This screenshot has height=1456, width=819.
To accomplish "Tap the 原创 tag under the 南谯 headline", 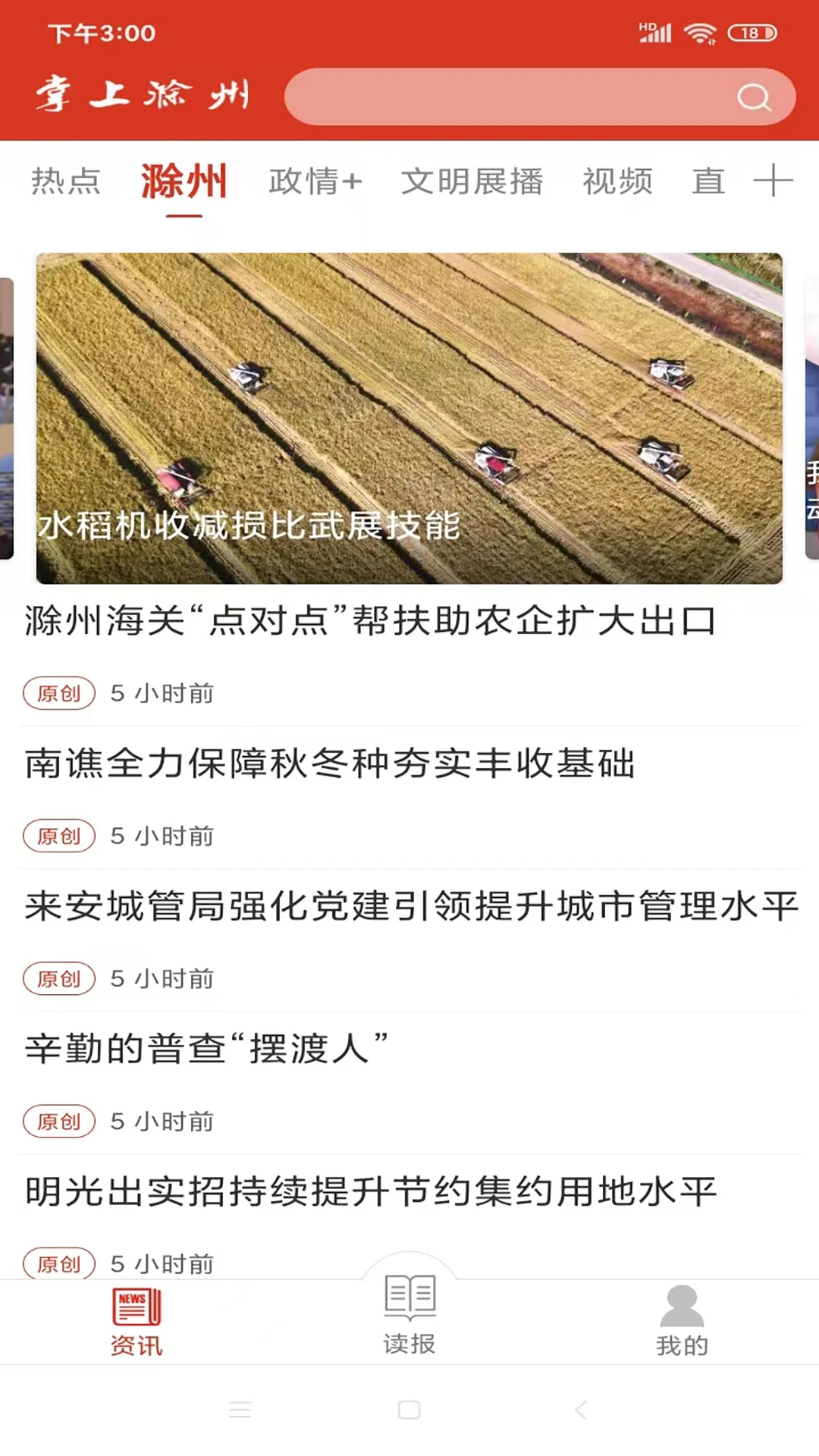I will click(59, 836).
